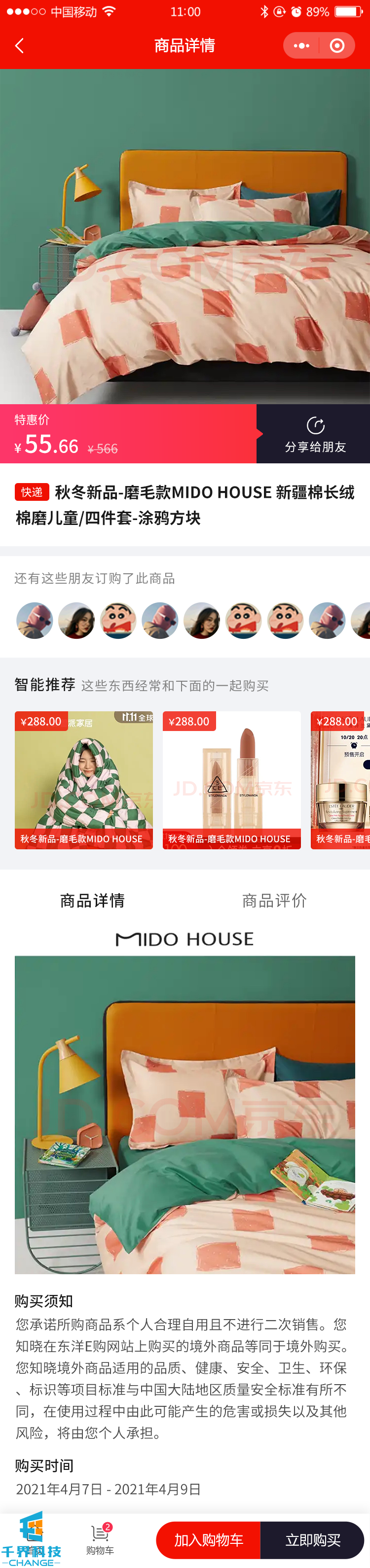Screen dimensions: 370x1568
Task: Go back from product details
Action: pos(20,46)
